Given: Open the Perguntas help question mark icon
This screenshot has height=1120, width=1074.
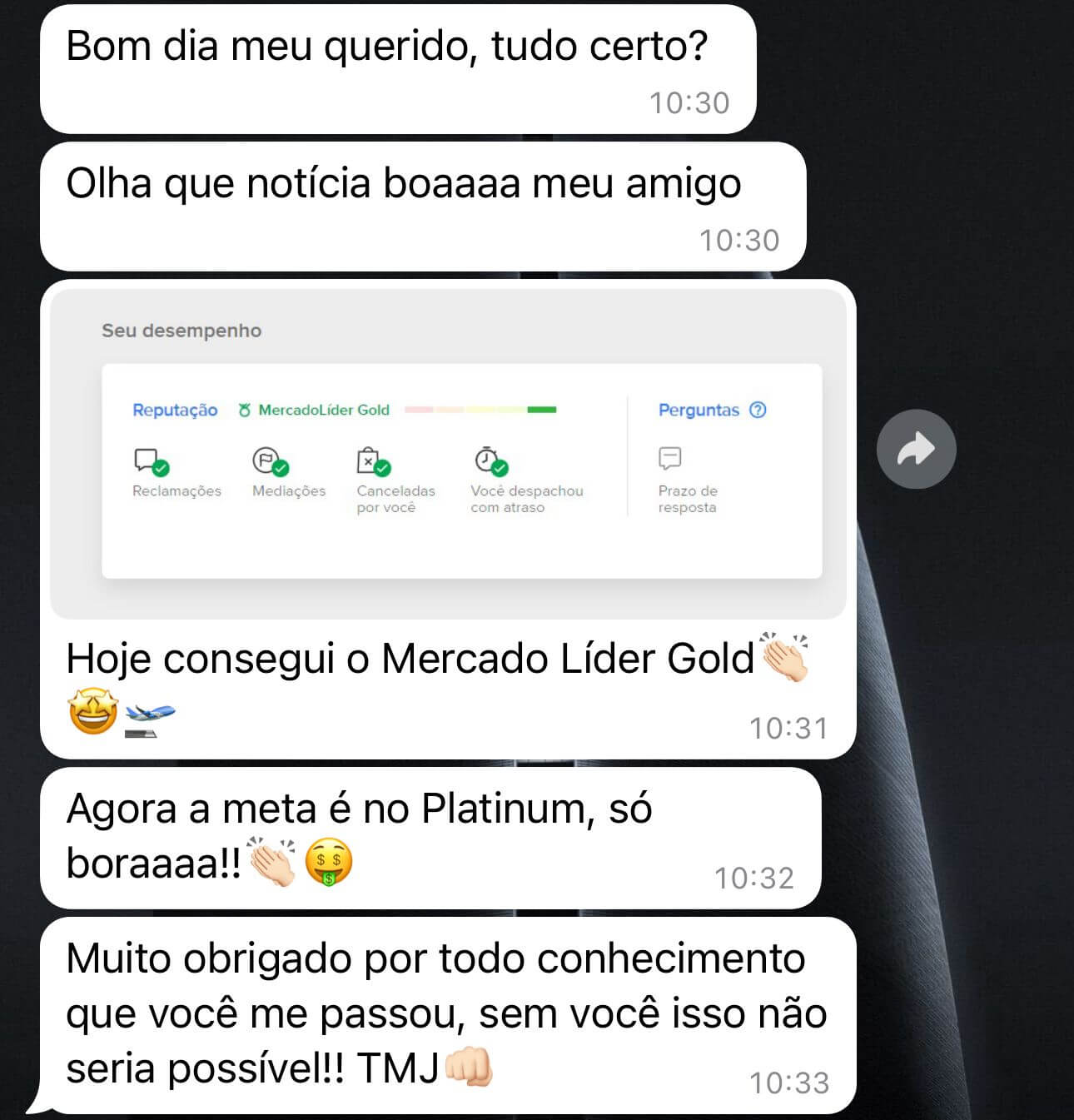Looking at the screenshot, I should tap(756, 410).
